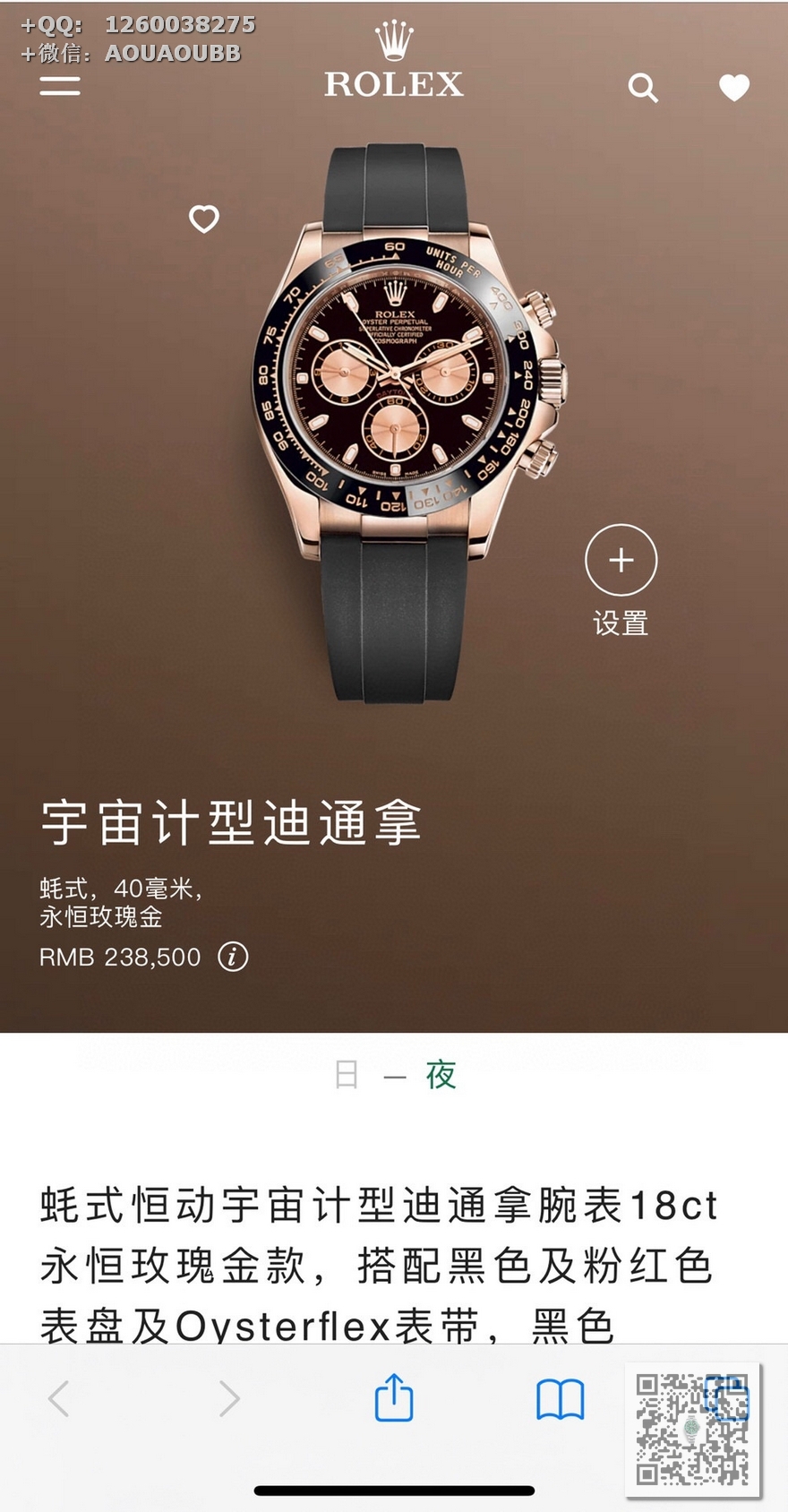Show price info next to RMB 238,500
Screen dimensions: 788x1512
tap(234, 957)
